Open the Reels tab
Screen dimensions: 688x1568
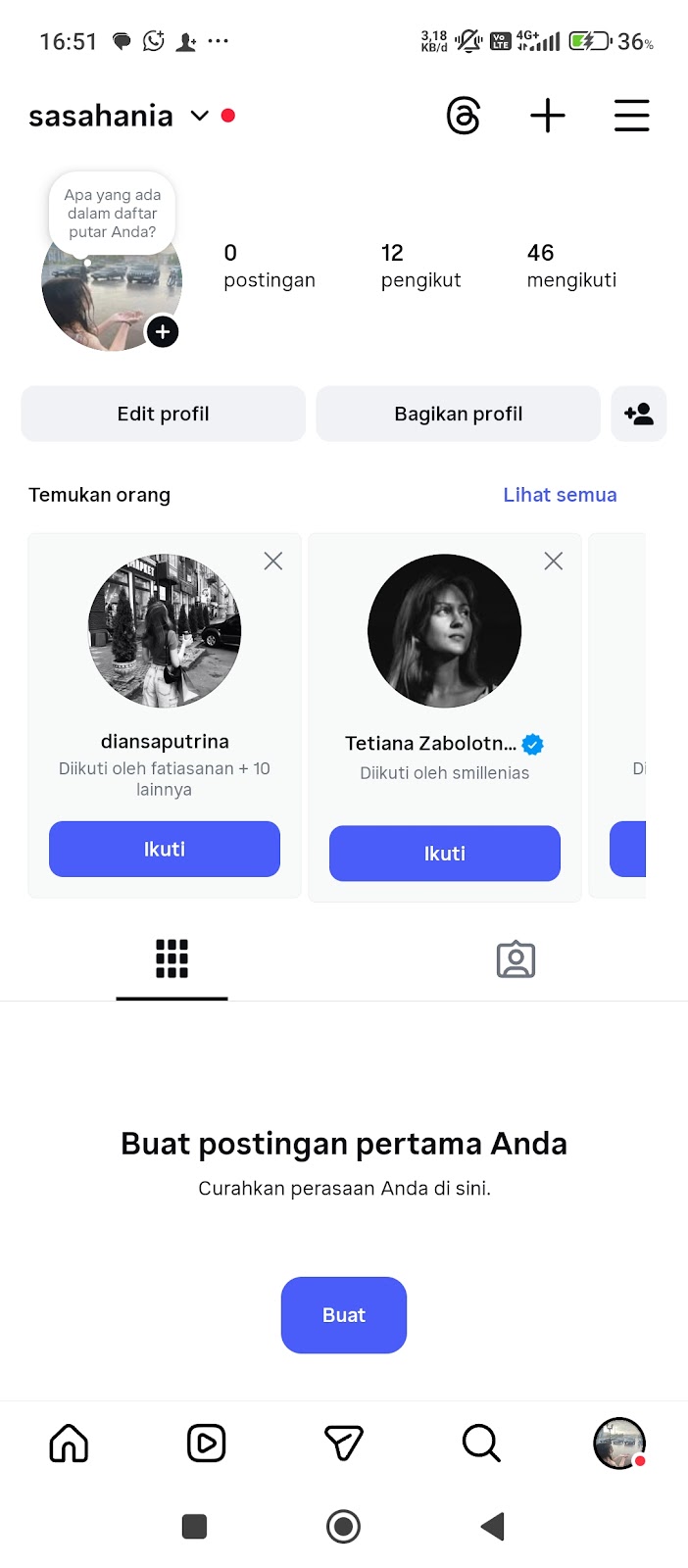[206, 1444]
